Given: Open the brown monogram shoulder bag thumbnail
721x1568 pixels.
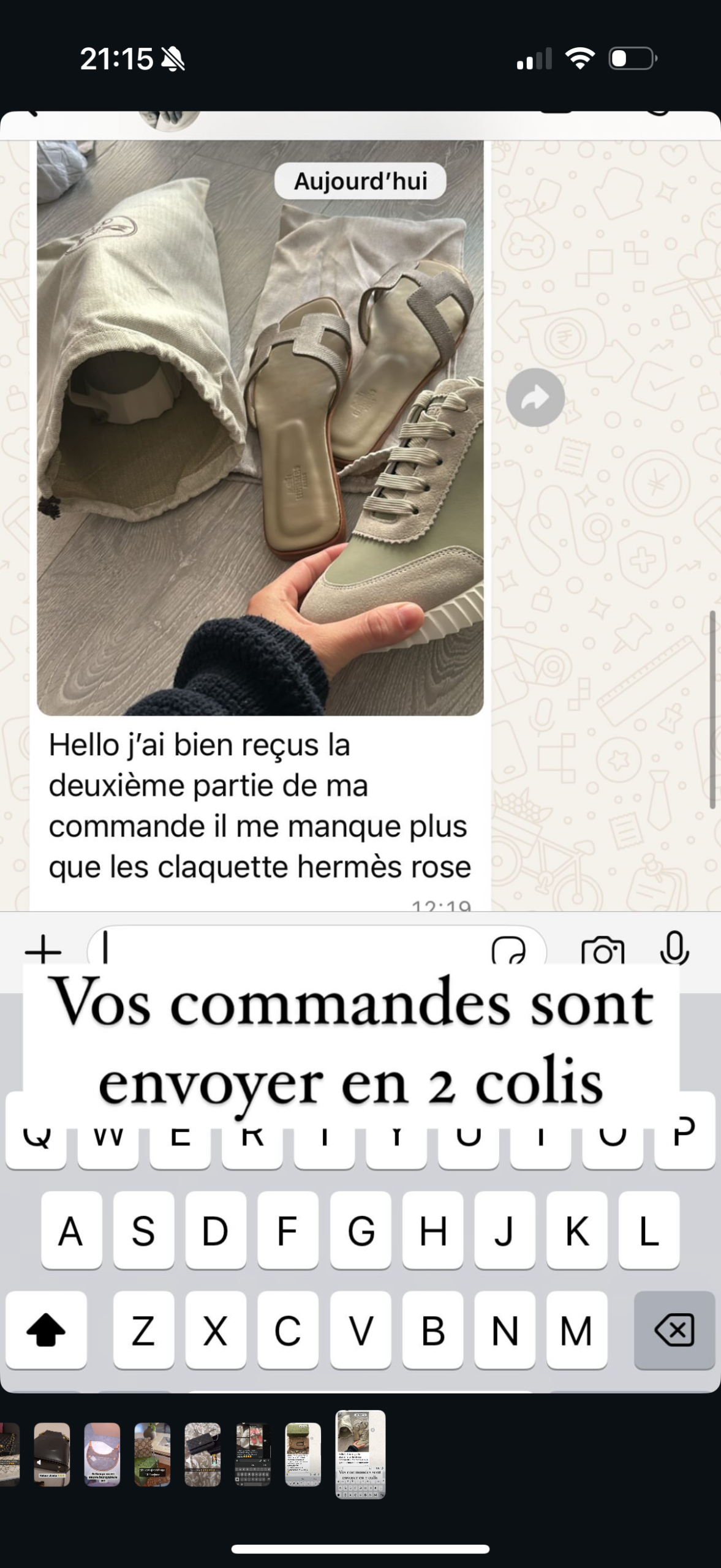Looking at the screenshot, I should coord(102,1454).
